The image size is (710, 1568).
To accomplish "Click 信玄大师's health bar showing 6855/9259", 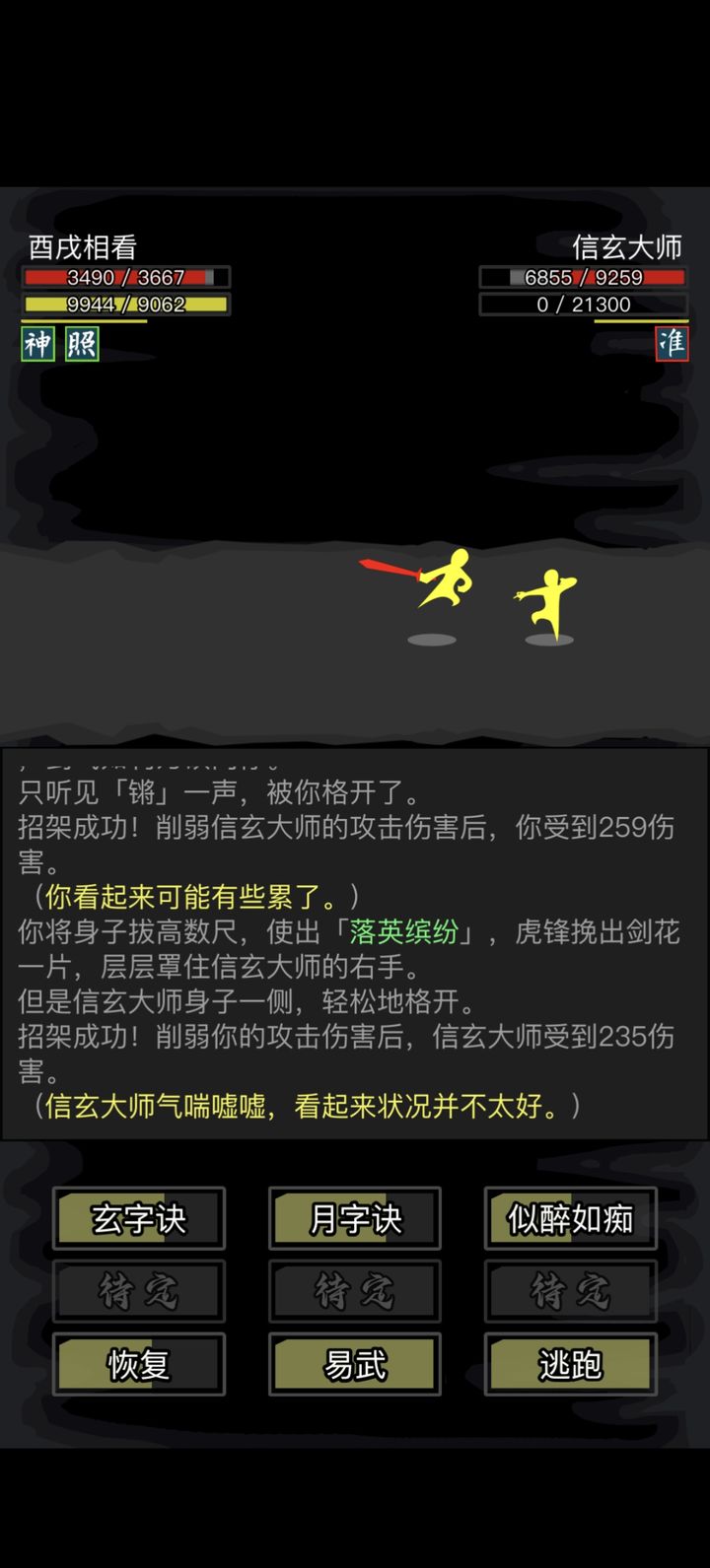I will coord(582,277).
